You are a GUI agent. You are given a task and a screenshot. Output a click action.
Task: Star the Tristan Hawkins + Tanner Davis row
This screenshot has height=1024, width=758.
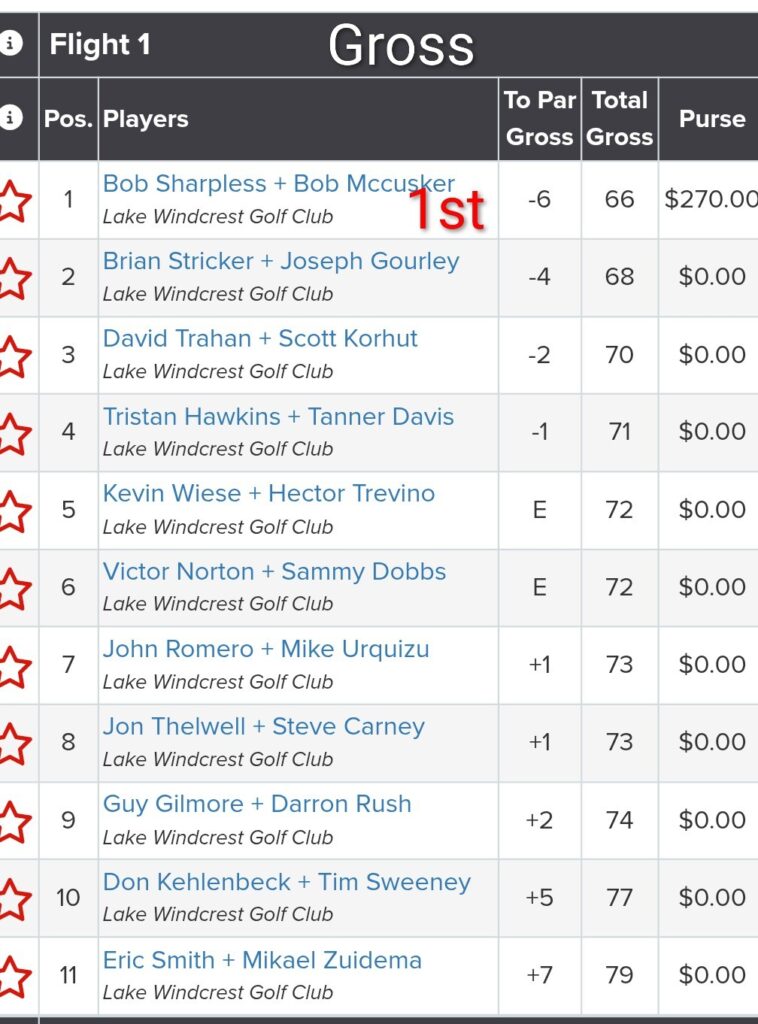[x=13, y=432]
